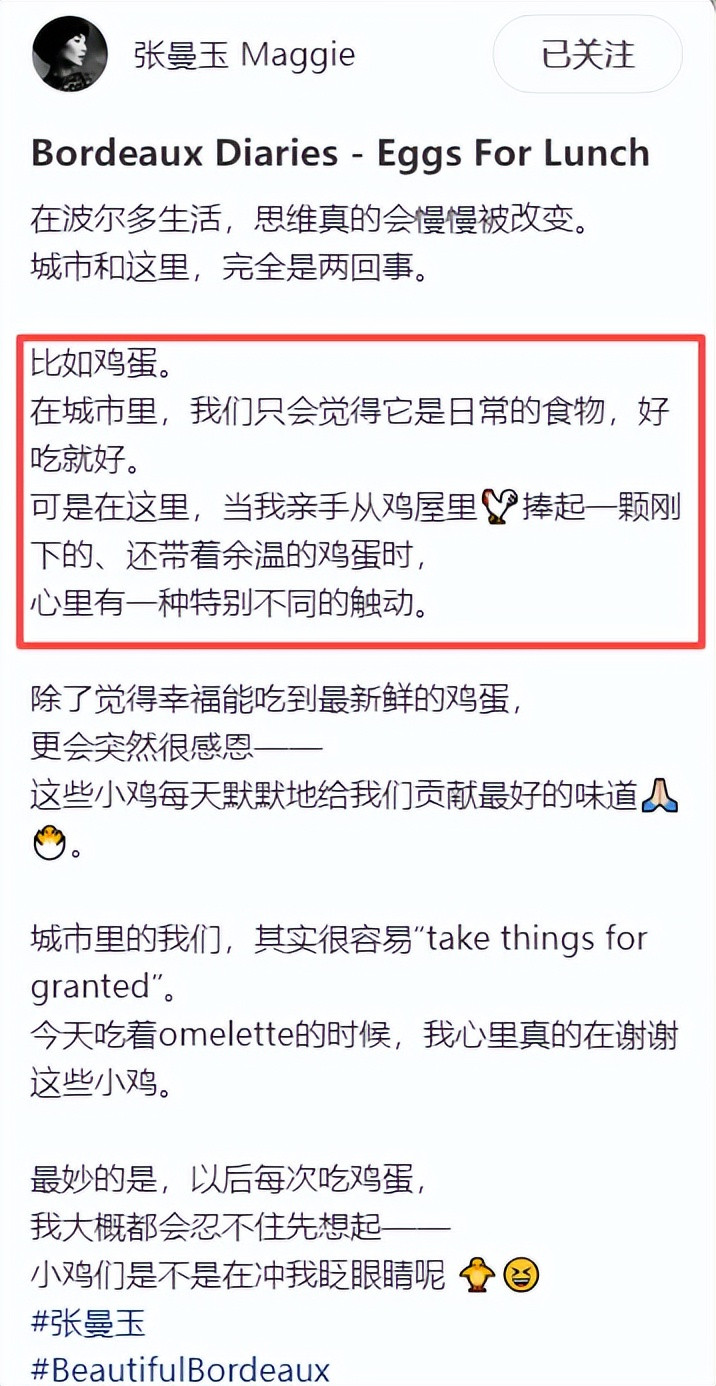Open the #张曼玉 hashtag
The image size is (716, 1386).
coord(88,1323)
